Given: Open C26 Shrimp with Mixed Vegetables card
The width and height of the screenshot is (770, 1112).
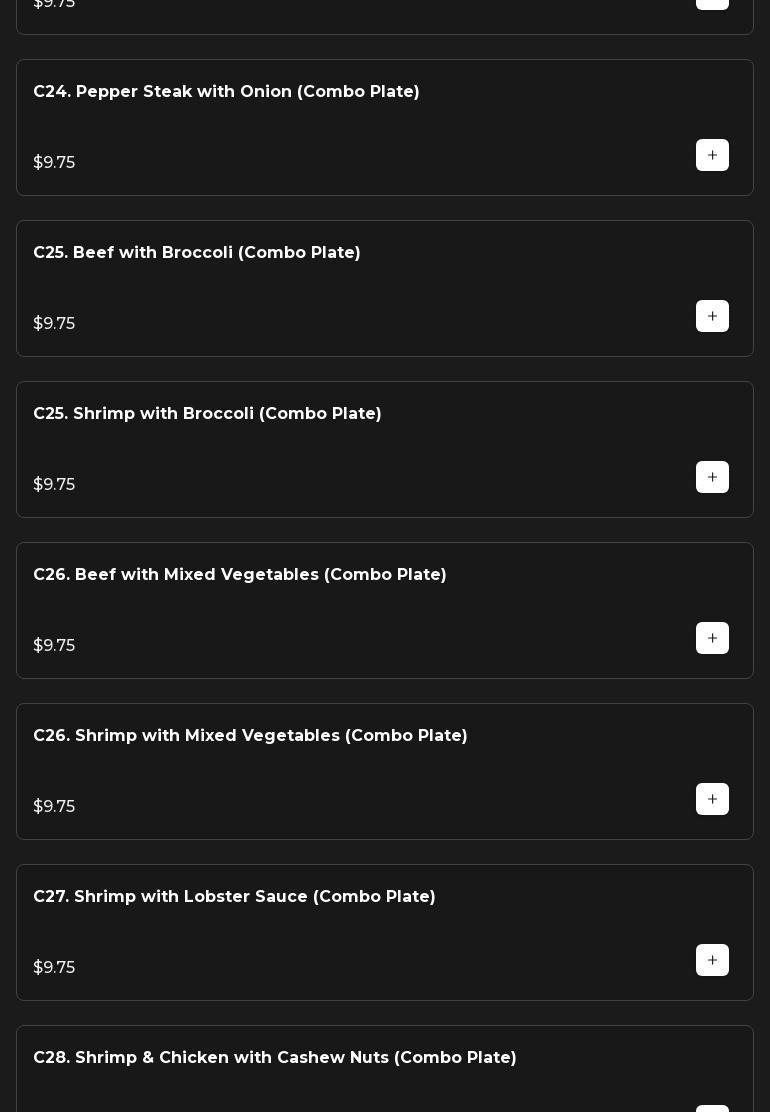Looking at the screenshot, I should click(250, 736).
